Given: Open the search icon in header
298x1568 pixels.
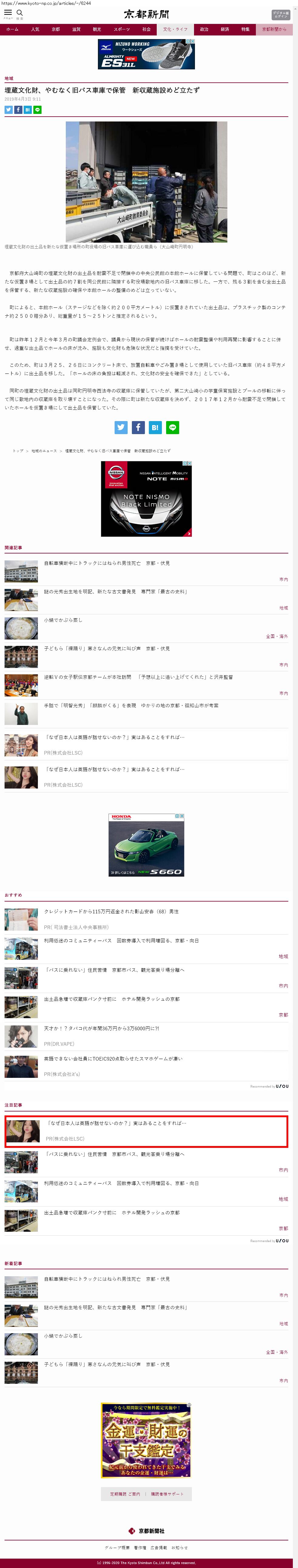Looking at the screenshot, I should (19, 13).
